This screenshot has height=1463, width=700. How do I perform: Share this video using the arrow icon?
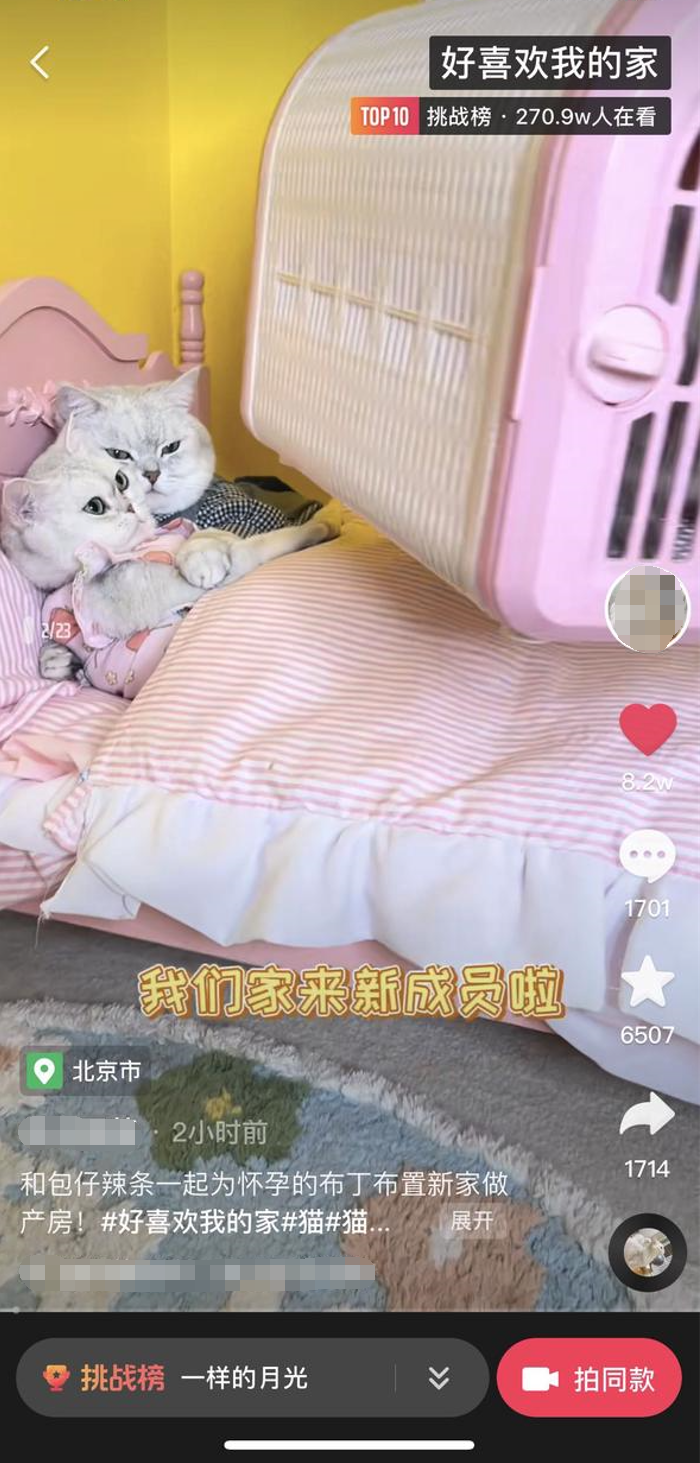click(x=647, y=1115)
